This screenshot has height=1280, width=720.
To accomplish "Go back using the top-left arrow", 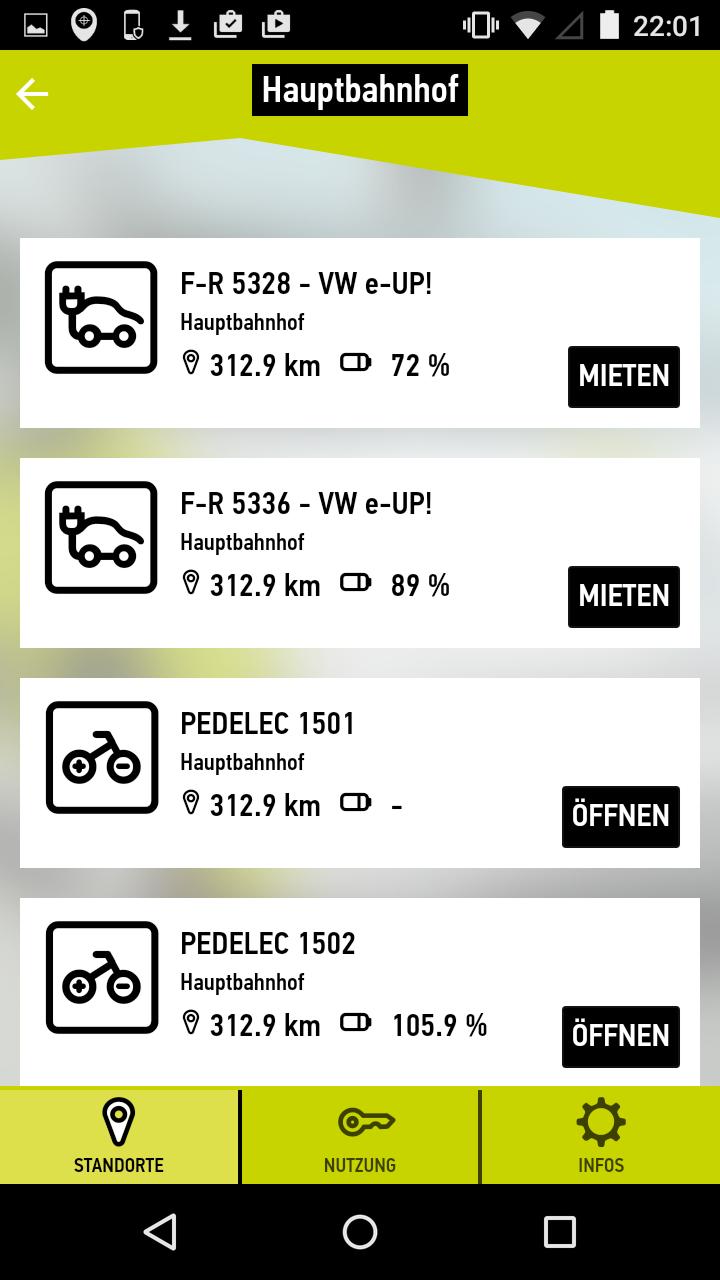I will click(x=32, y=94).
